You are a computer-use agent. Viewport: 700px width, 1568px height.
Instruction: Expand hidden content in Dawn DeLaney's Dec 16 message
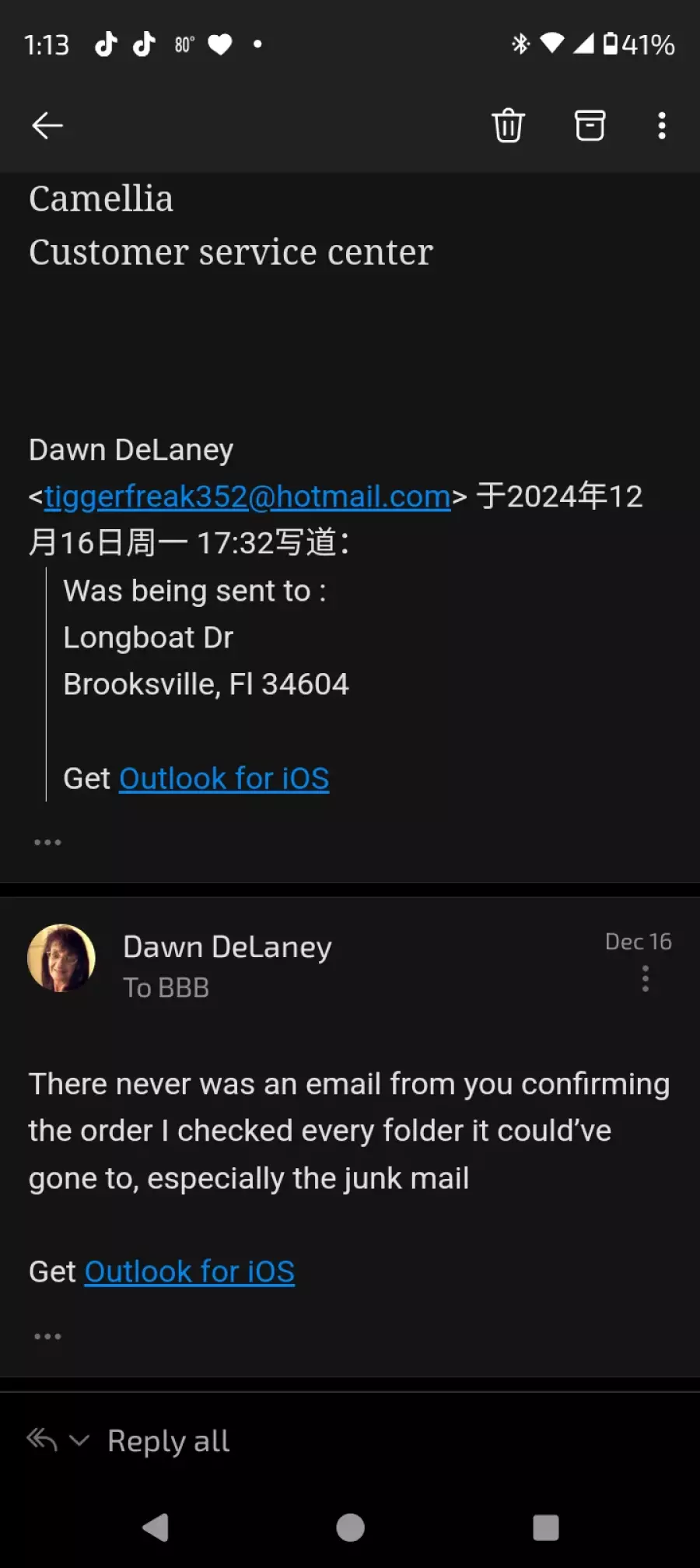pos(47,1336)
